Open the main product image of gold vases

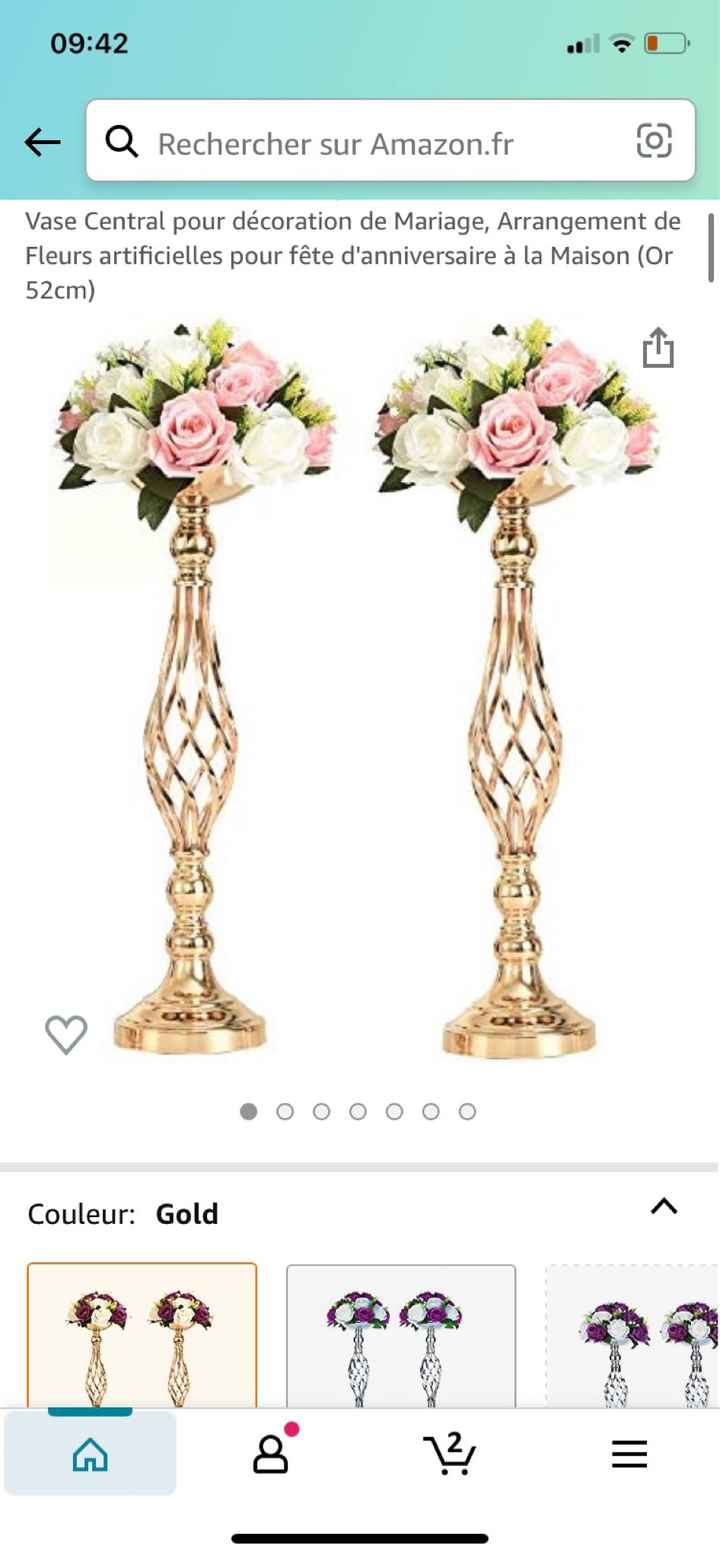[358, 690]
